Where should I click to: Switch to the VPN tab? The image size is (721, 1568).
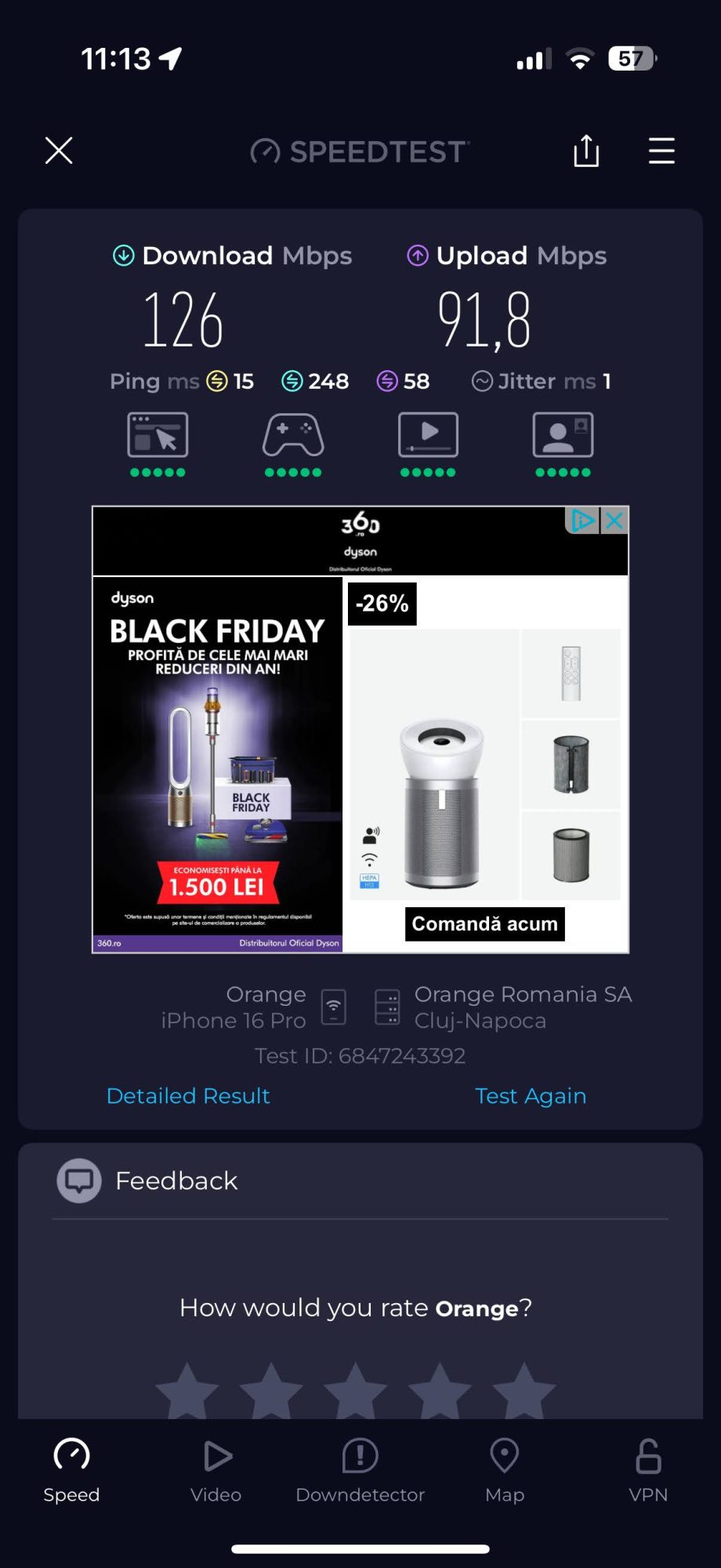(648, 1470)
